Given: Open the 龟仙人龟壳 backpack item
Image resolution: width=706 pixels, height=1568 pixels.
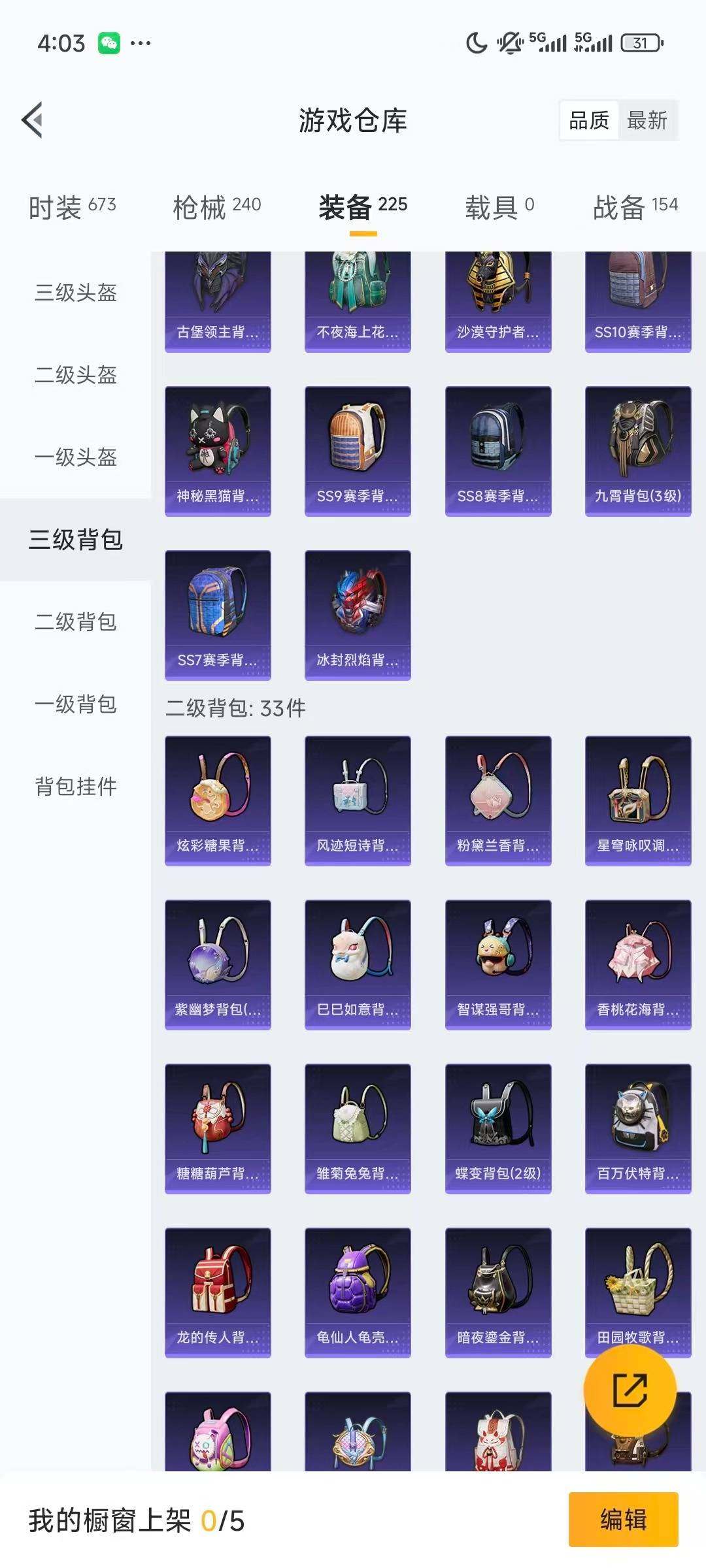Looking at the screenshot, I should click(358, 1292).
